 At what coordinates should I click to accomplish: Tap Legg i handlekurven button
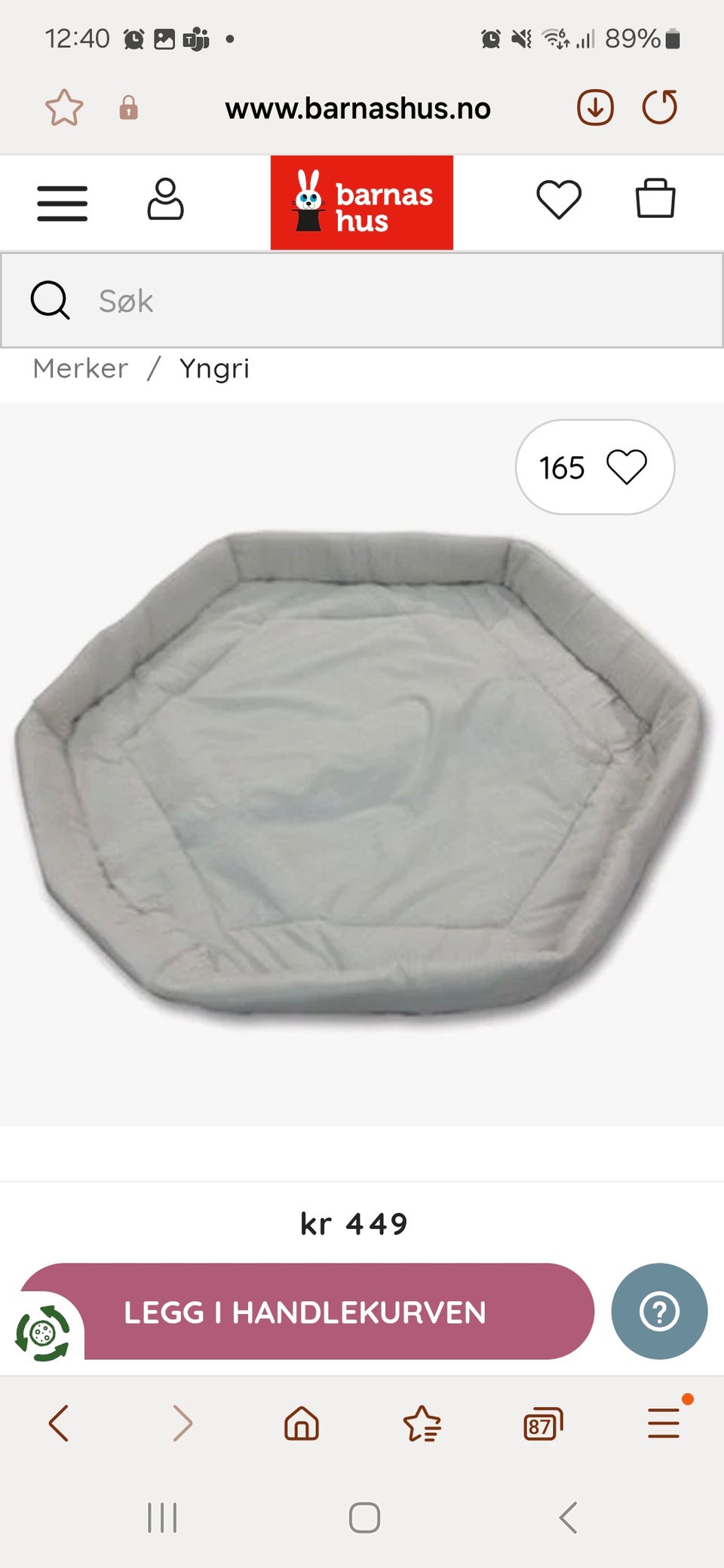click(305, 1312)
